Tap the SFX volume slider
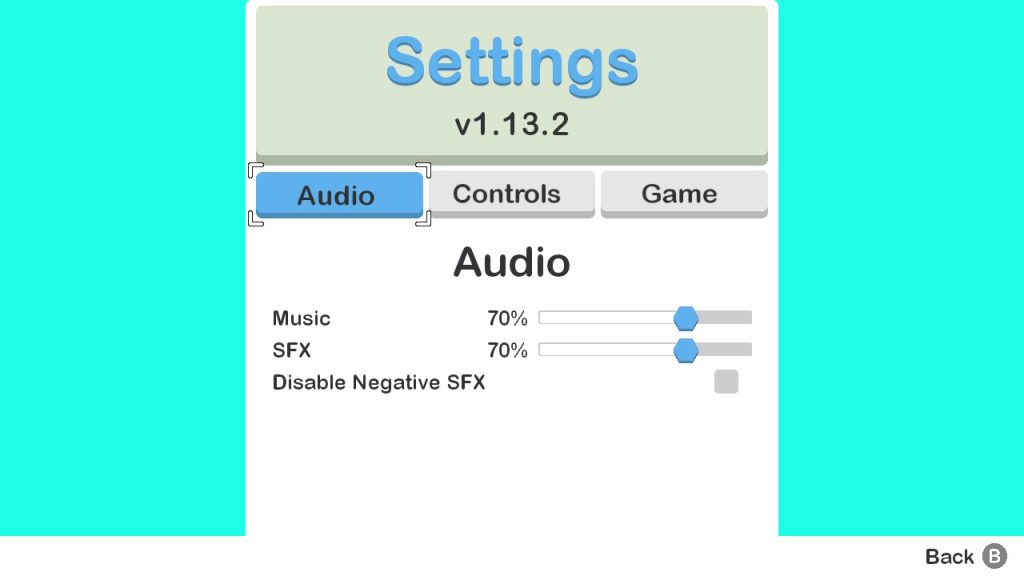The image size is (1024, 576). coord(645,350)
